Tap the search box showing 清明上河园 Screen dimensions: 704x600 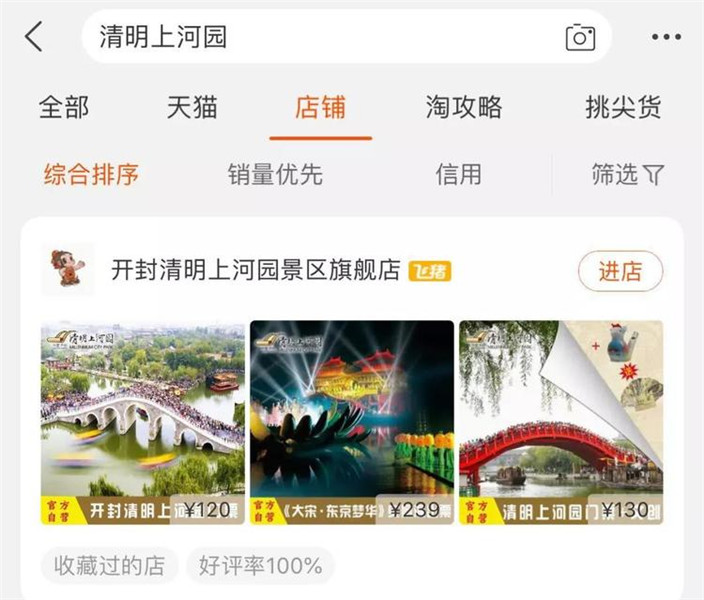320,37
